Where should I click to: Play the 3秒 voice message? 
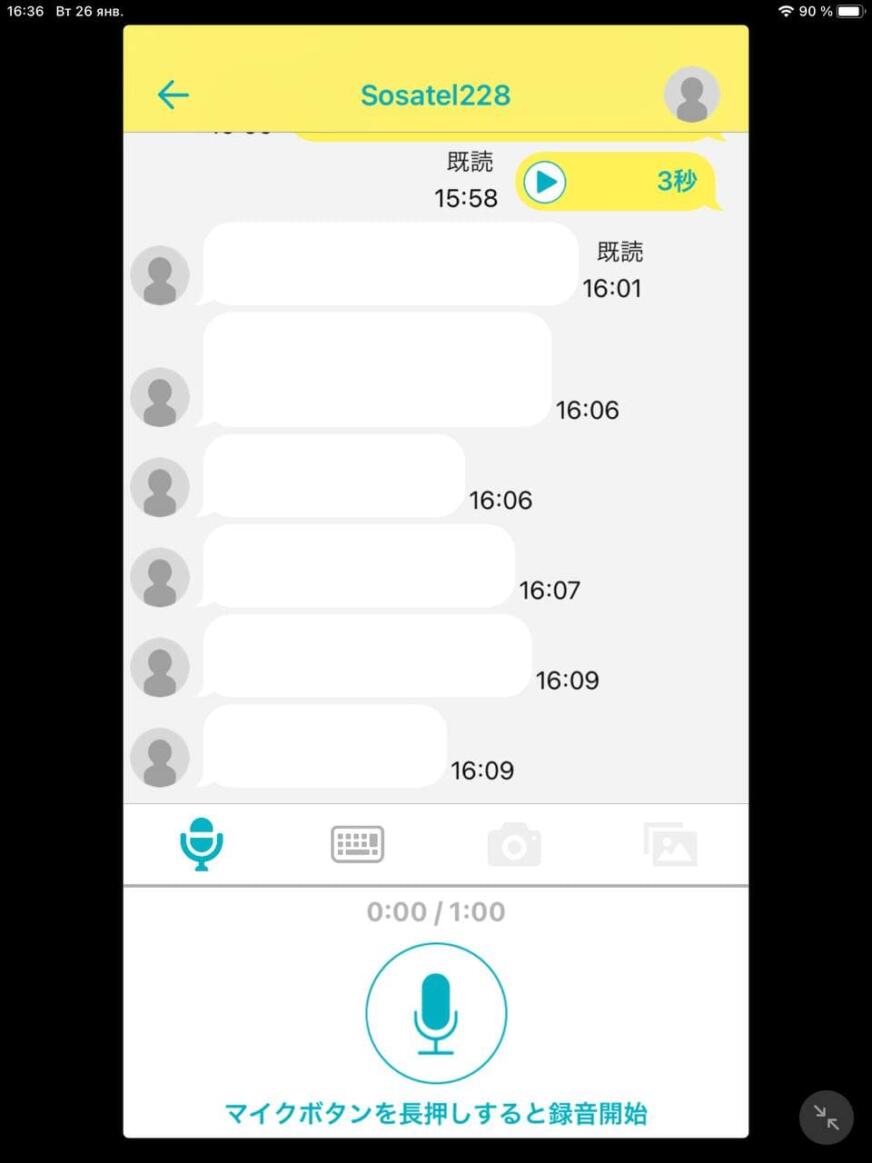(x=546, y=182)
